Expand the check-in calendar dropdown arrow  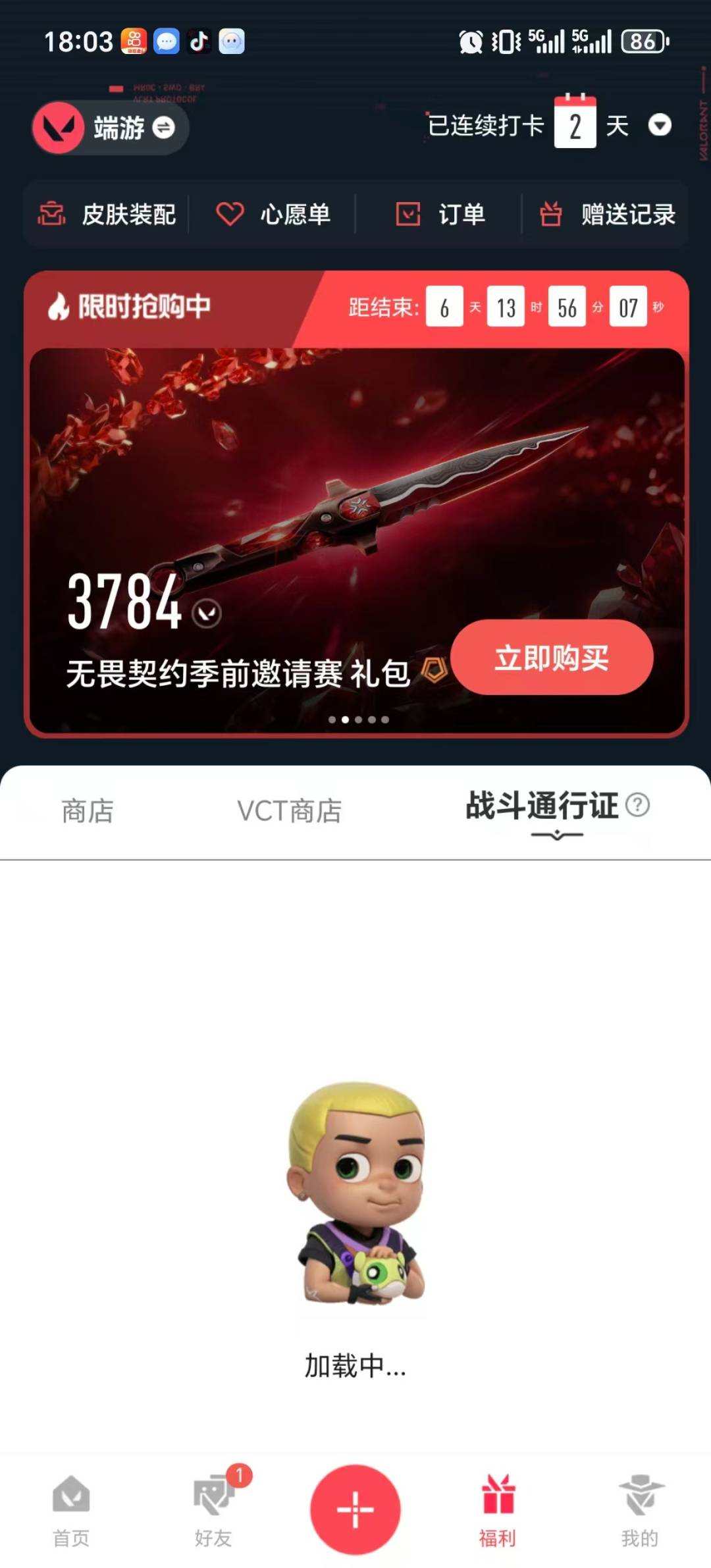point(660,126)
